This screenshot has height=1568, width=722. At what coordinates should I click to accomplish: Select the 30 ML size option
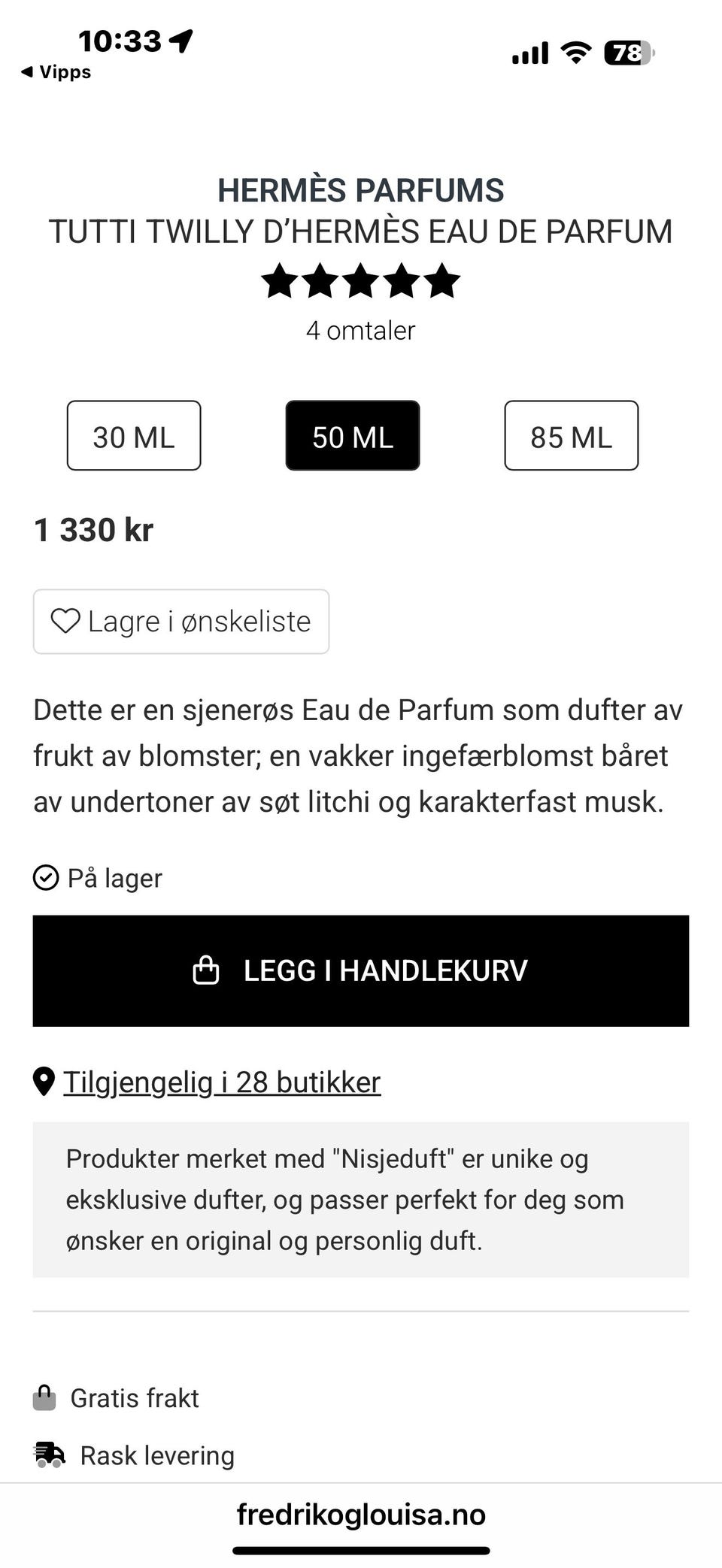click(x=133, y=436)
